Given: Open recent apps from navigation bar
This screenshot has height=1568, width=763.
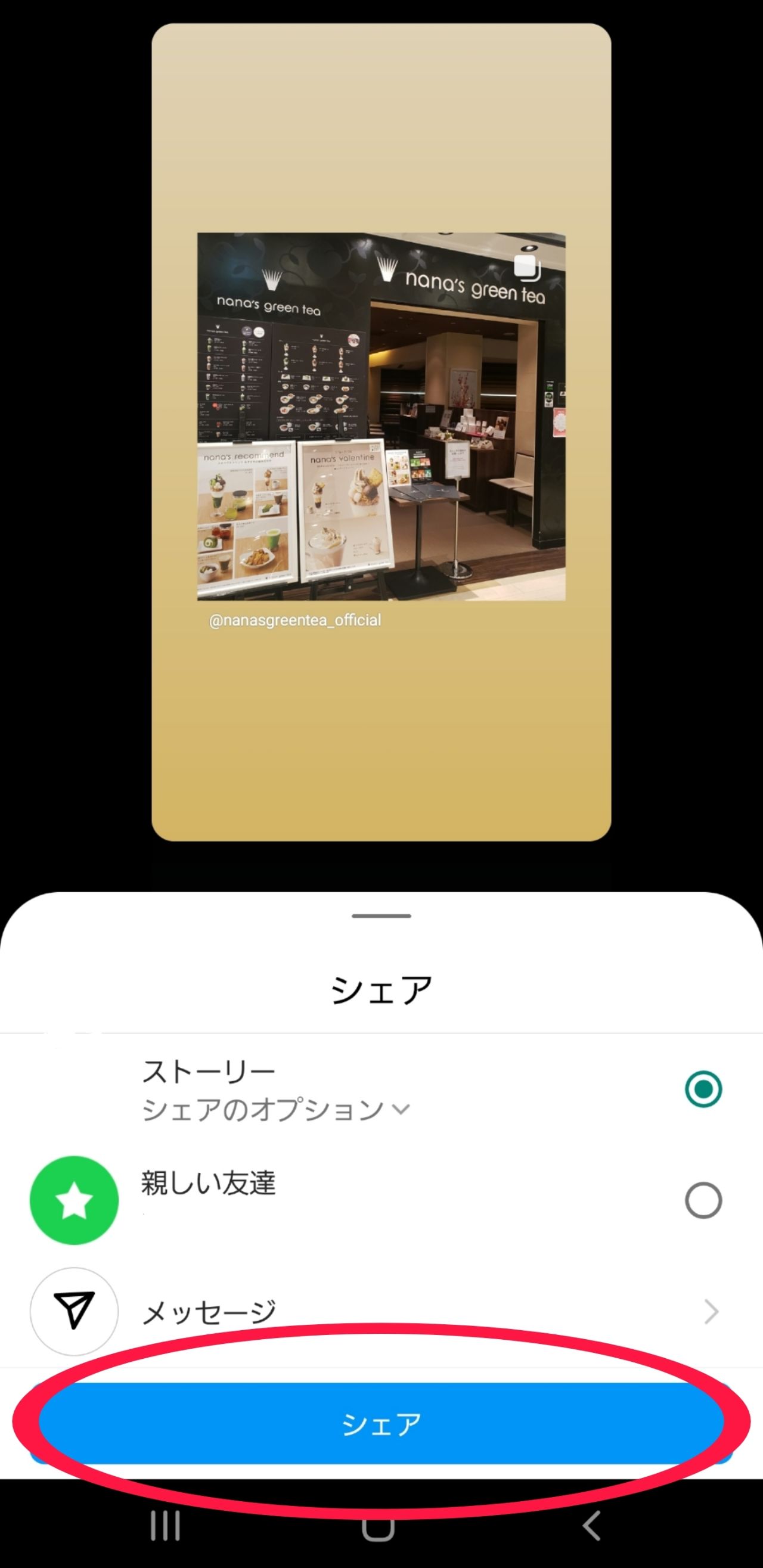Looking at the screenshot, I should [x=166, y=1526].
